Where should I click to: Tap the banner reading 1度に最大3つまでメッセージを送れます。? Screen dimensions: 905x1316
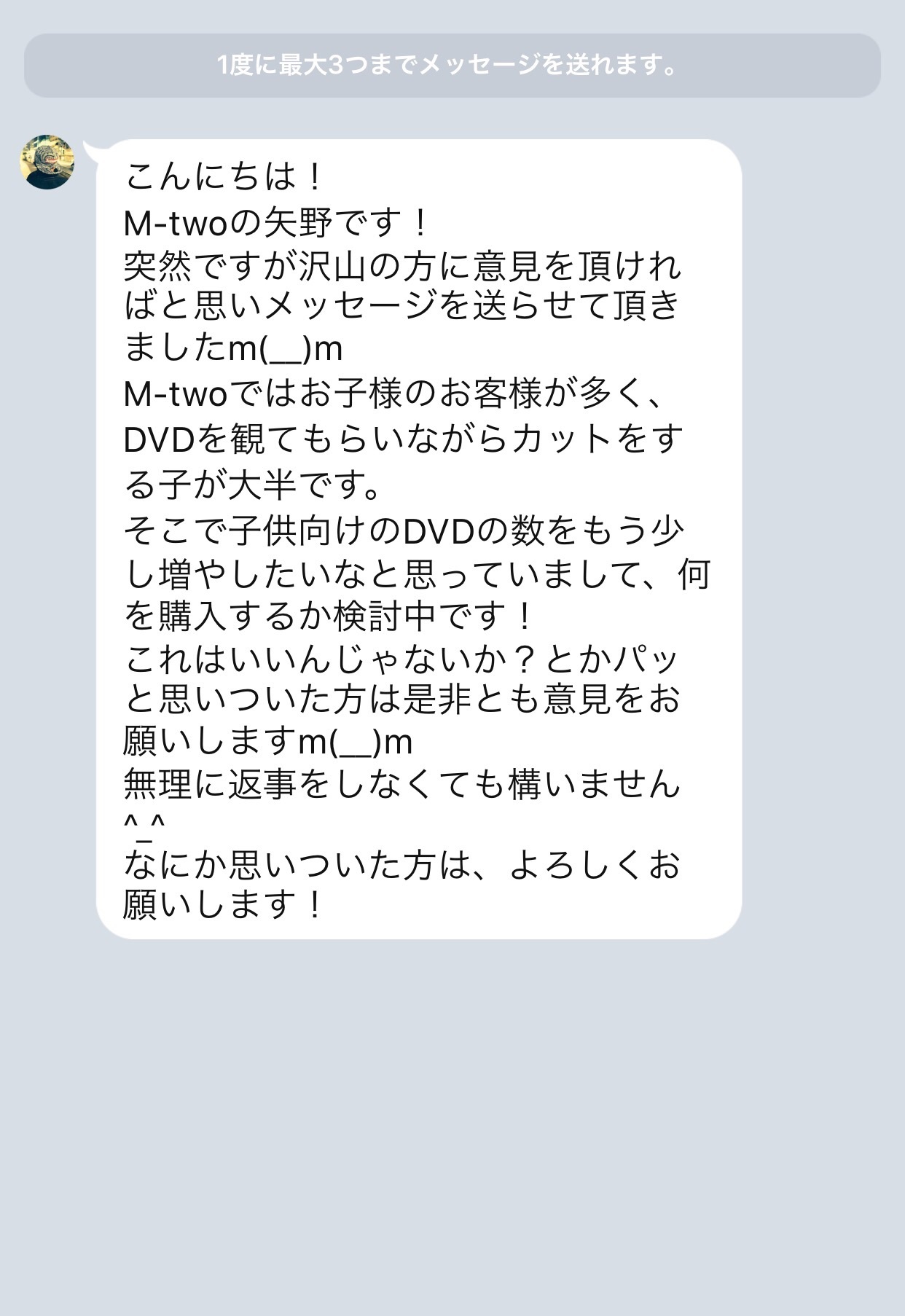(452, 66)
